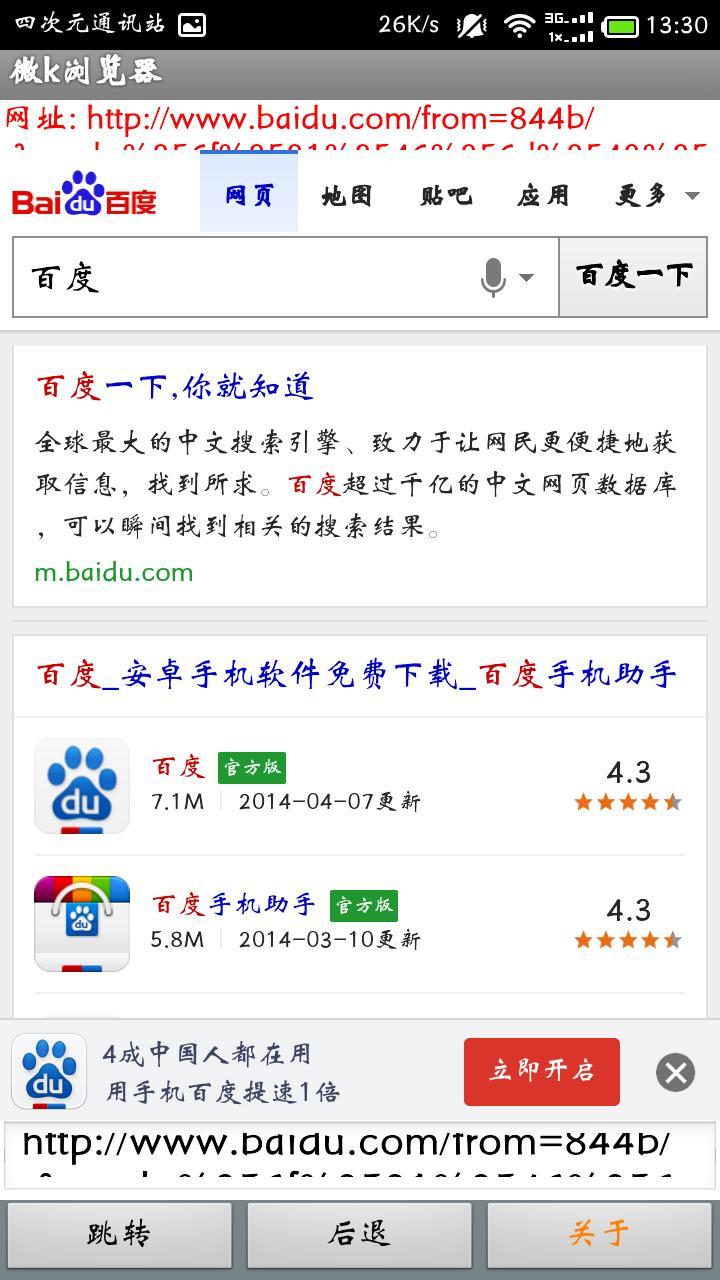Tap the red 立即开启 button
This screenshot has width=720, height=1280.
541,1071
